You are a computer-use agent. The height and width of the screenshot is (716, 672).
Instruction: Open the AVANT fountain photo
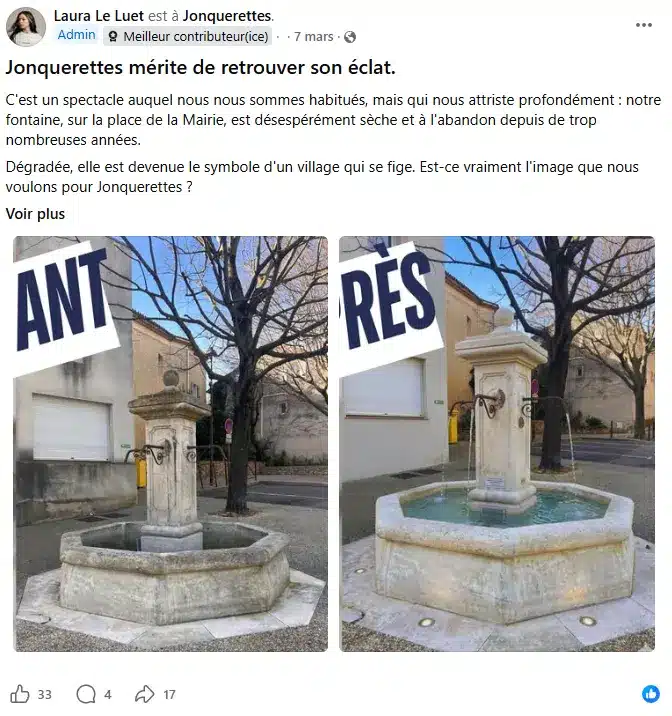coord(170,444)
